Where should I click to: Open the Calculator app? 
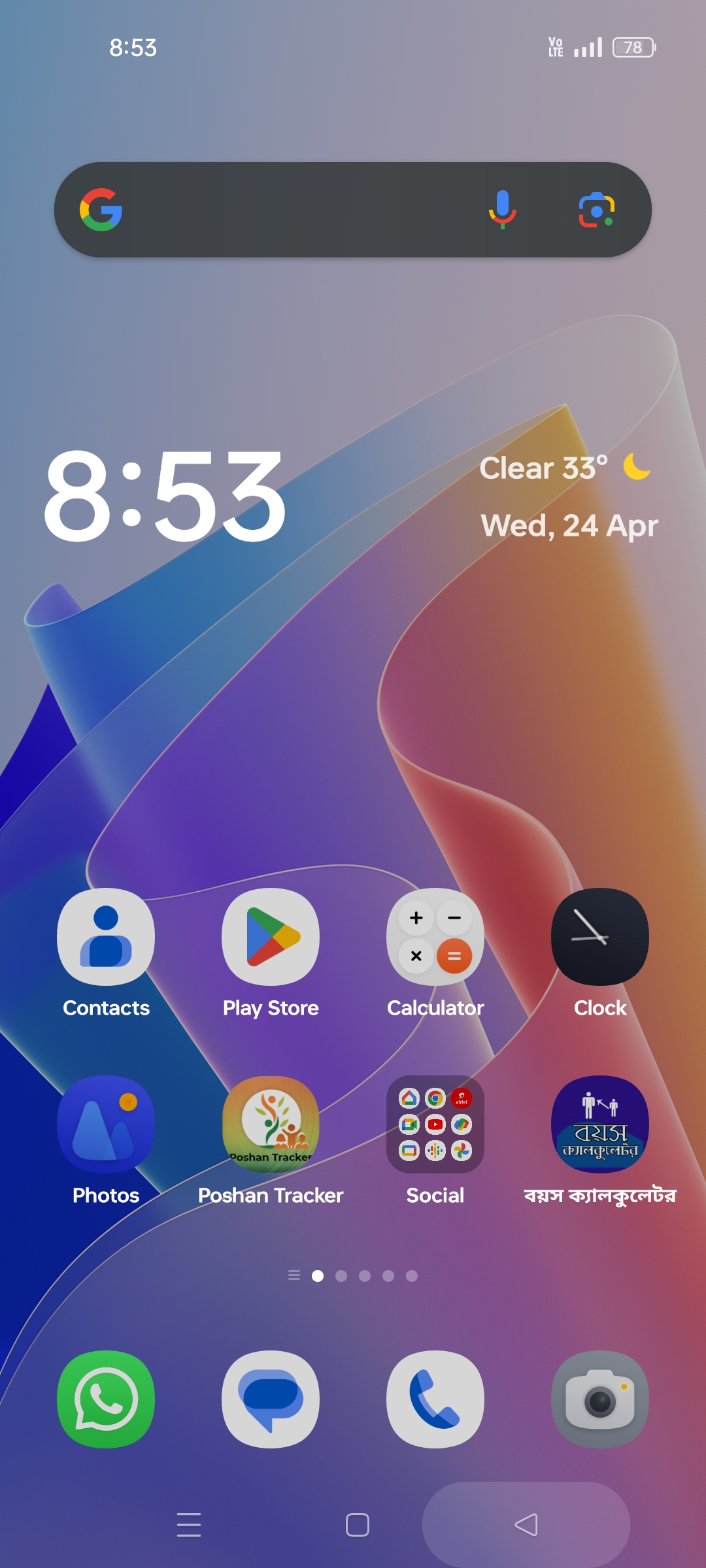435,937
